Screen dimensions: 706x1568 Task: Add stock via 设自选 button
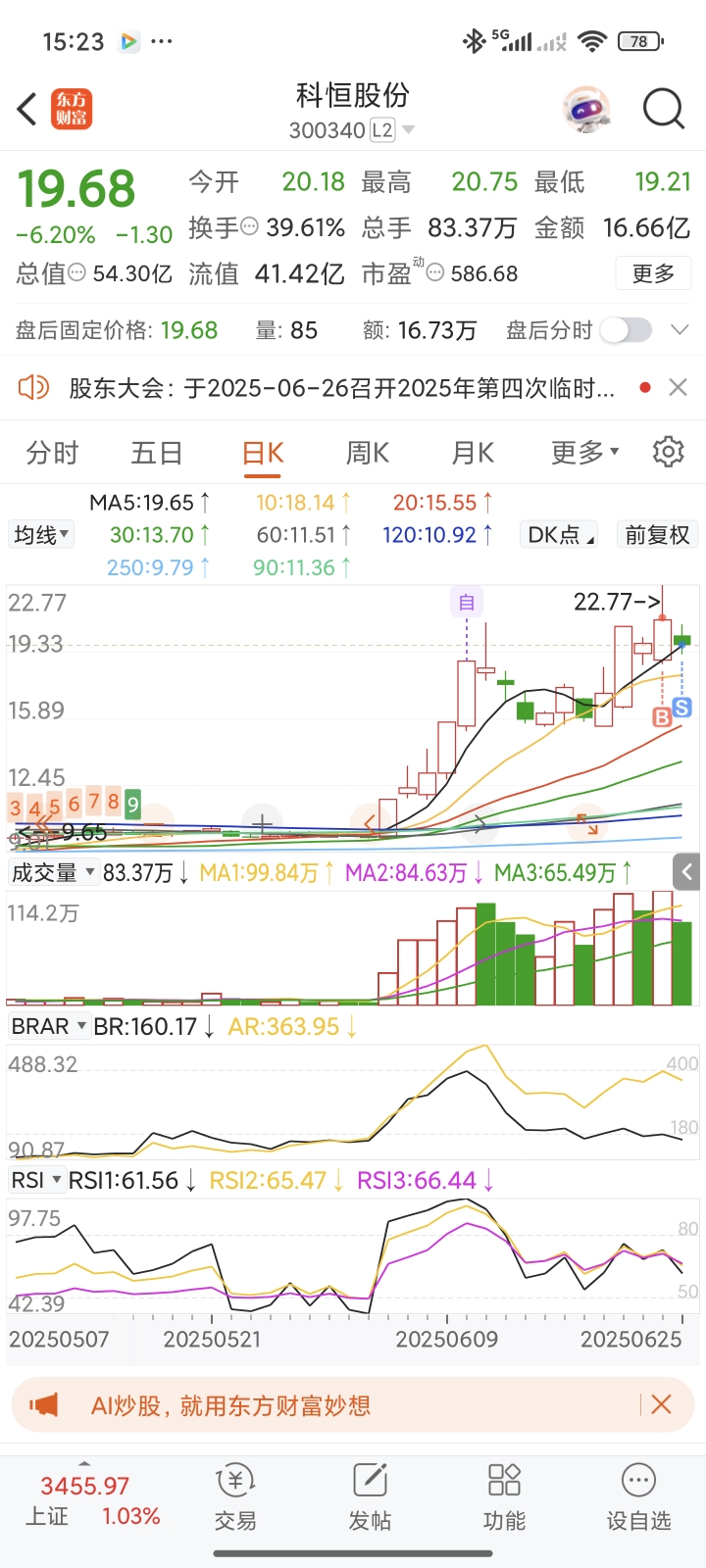(638, 1497)
